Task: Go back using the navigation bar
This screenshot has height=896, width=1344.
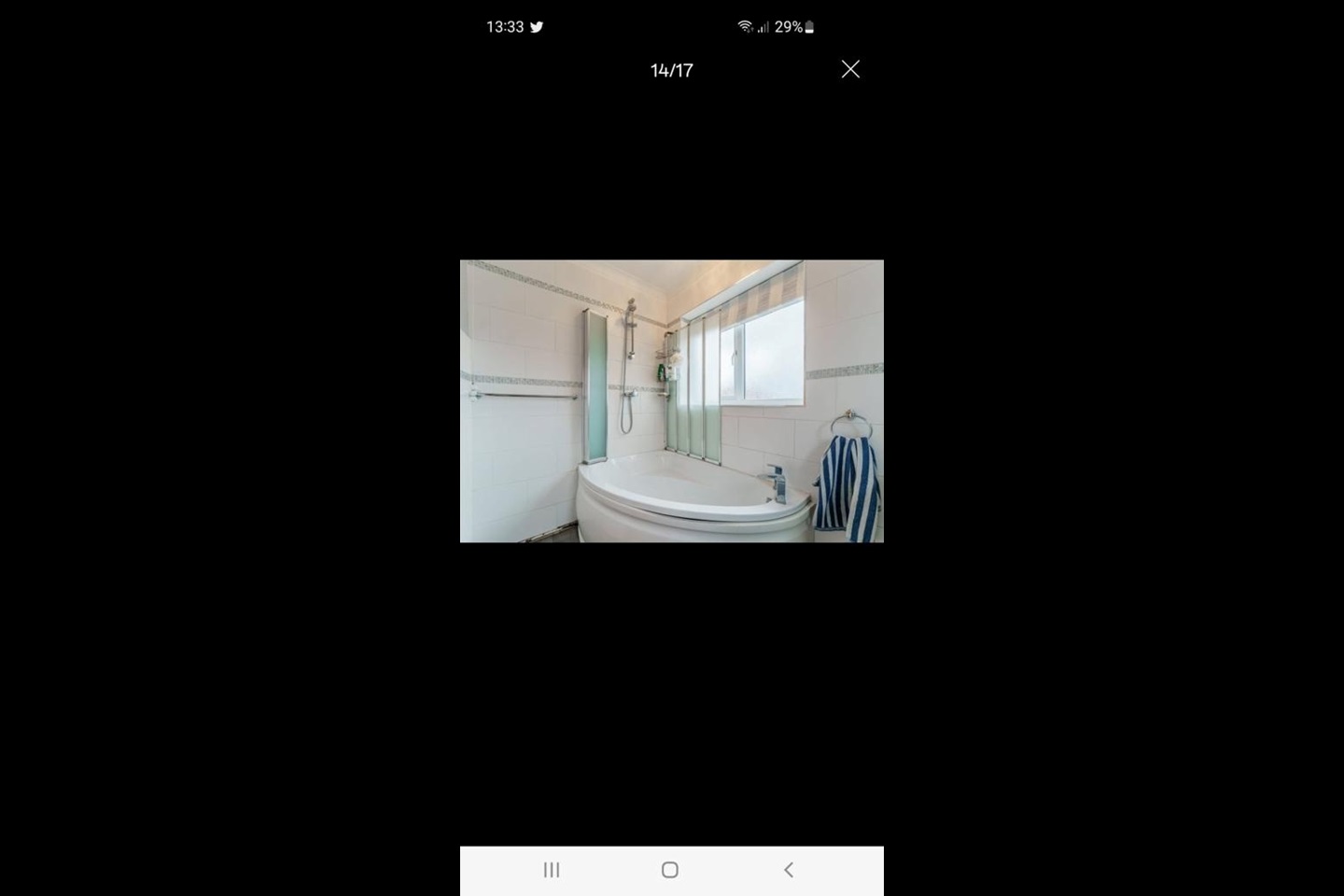Action: tap(789, 870)
